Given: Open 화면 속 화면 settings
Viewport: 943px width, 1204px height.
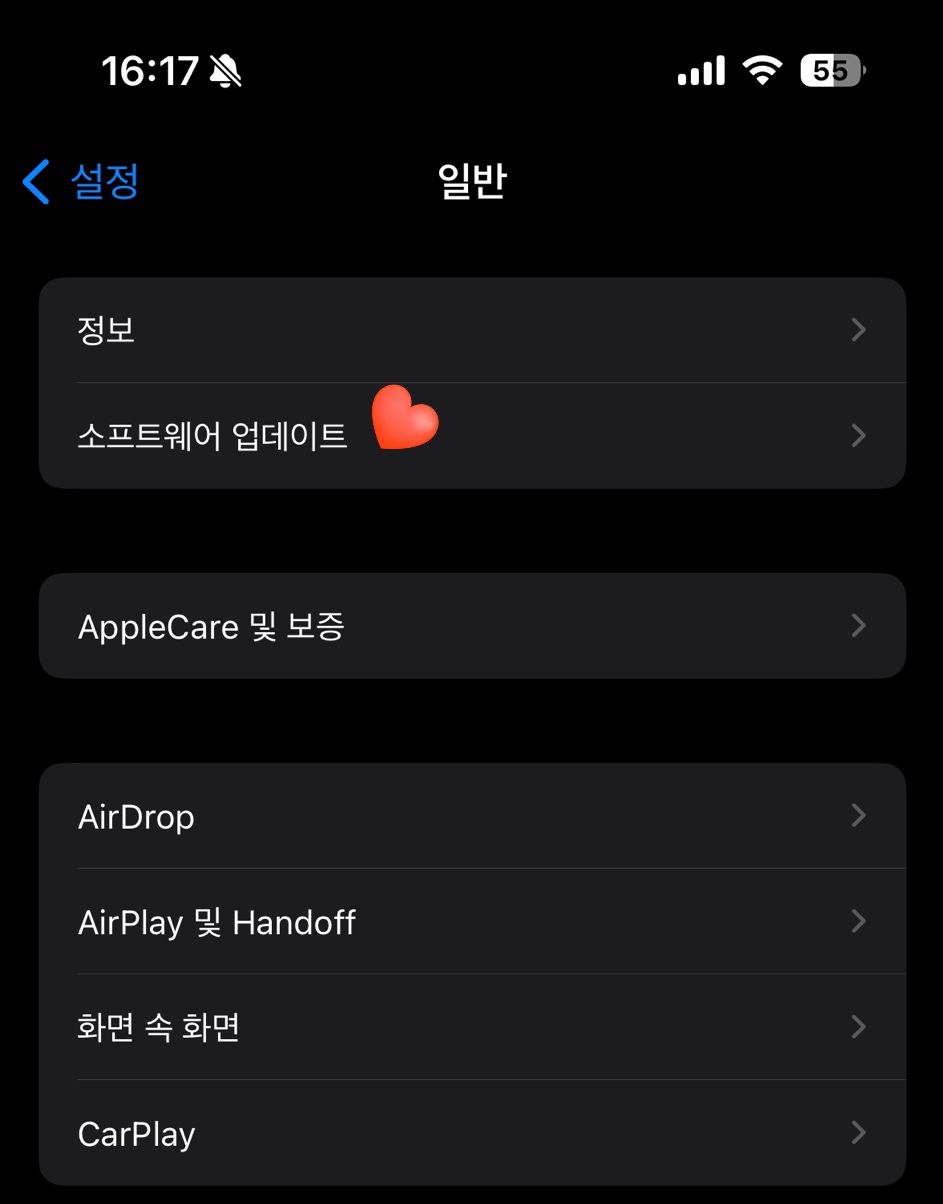Looking at the screenshot, I should pos(471,1027).
